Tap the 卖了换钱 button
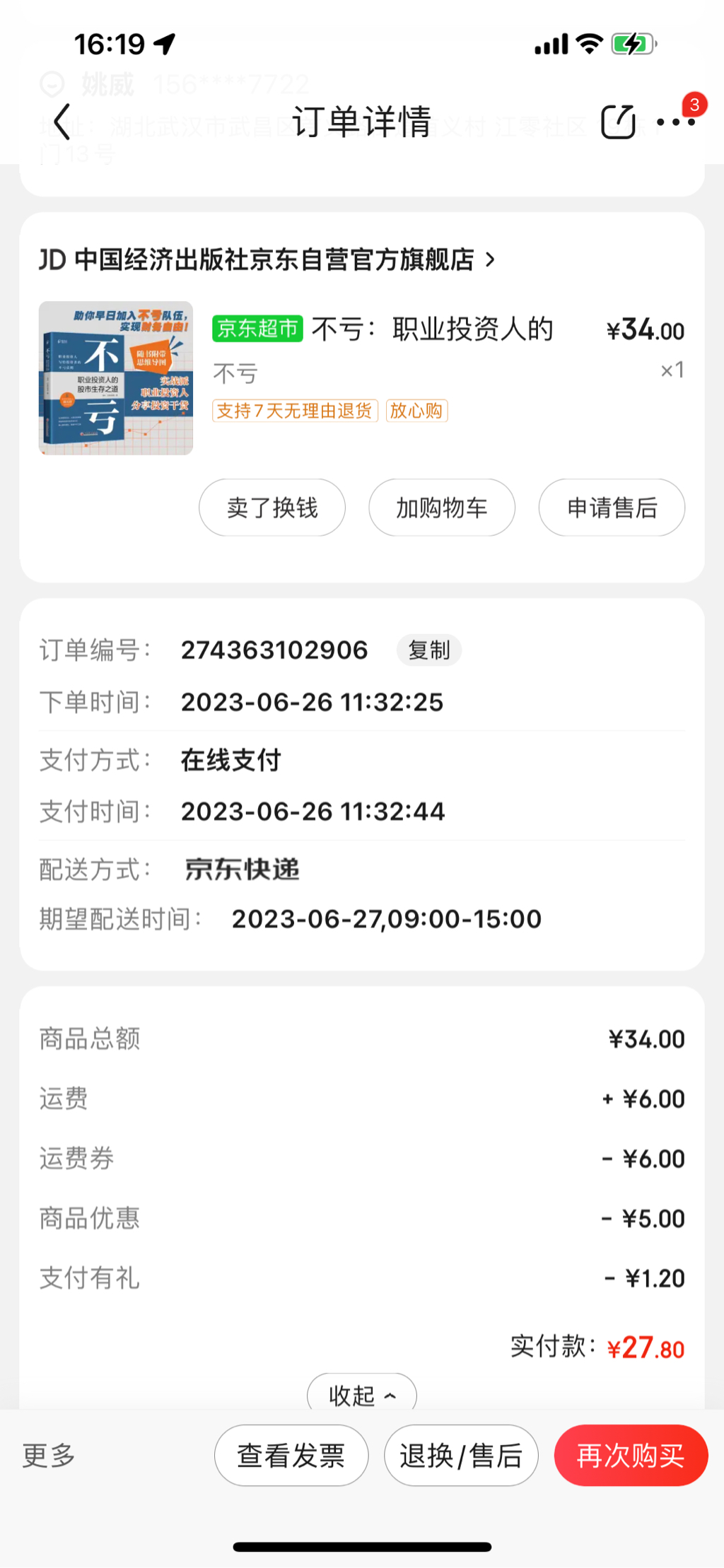724x1568 pixels. (272, 508)
